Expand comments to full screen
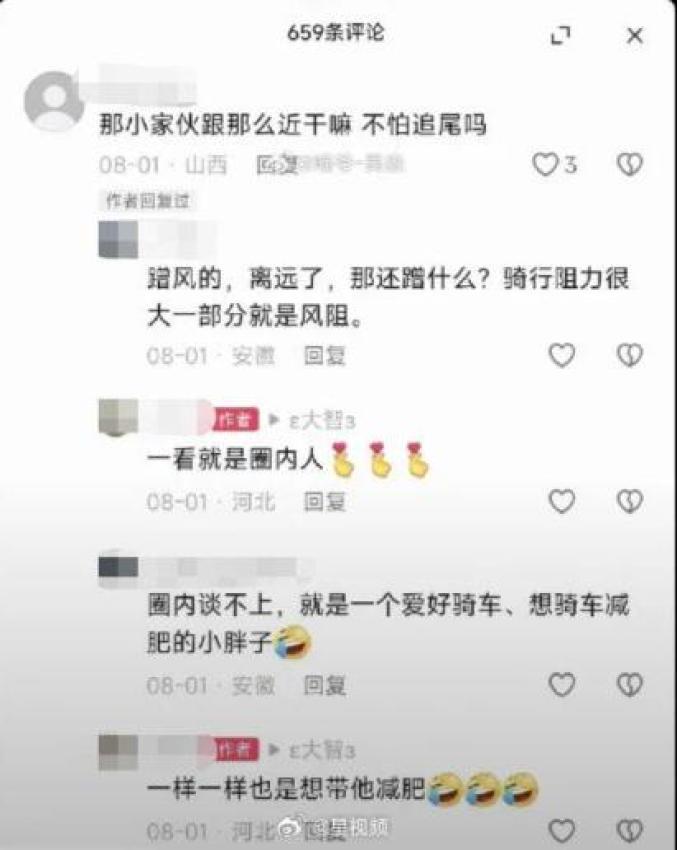Image resolution: width=677 pixels, height=850 pixels. pyautogui.click(x=560, y=36)
